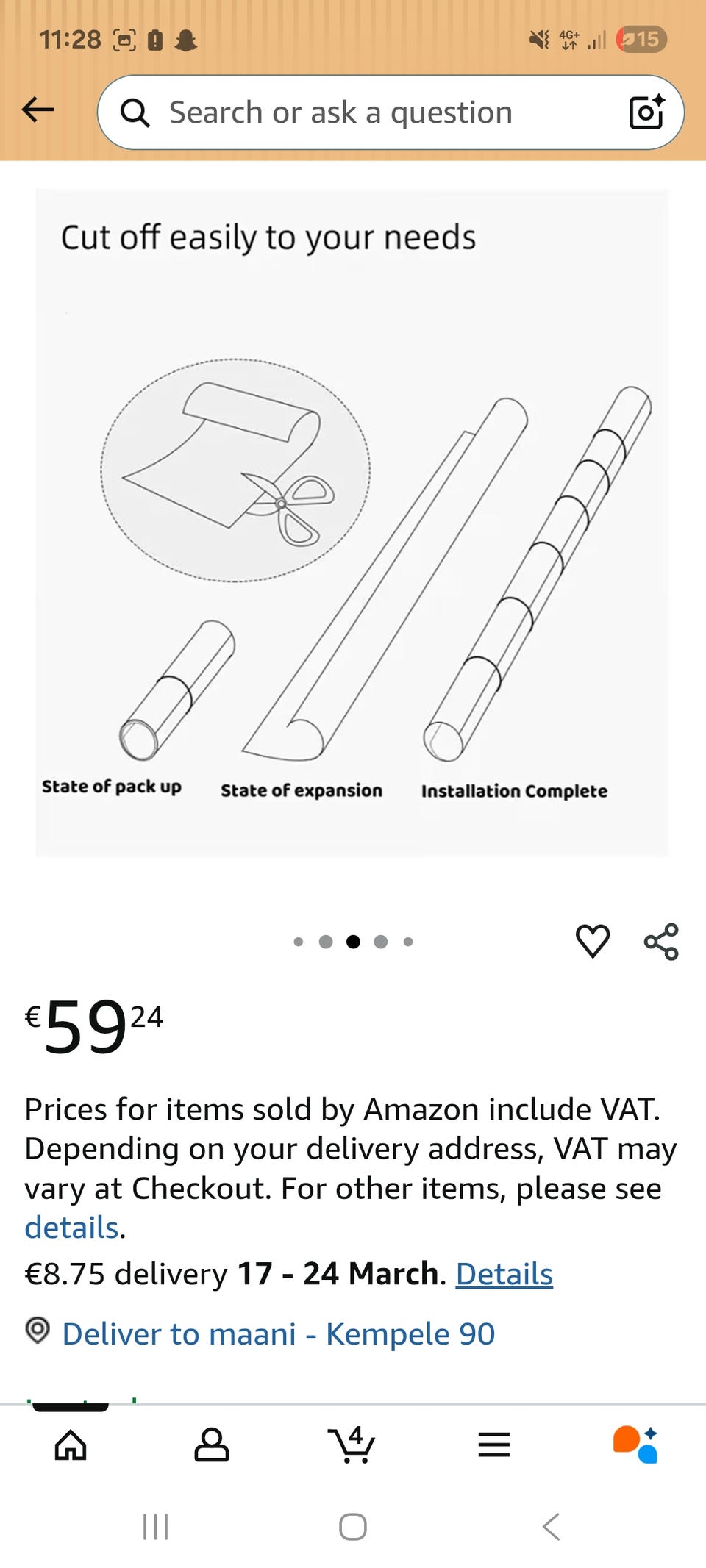Open the AI assistant tab
This screenshot has width=706, height=1568.
[x=635, y=1445]
